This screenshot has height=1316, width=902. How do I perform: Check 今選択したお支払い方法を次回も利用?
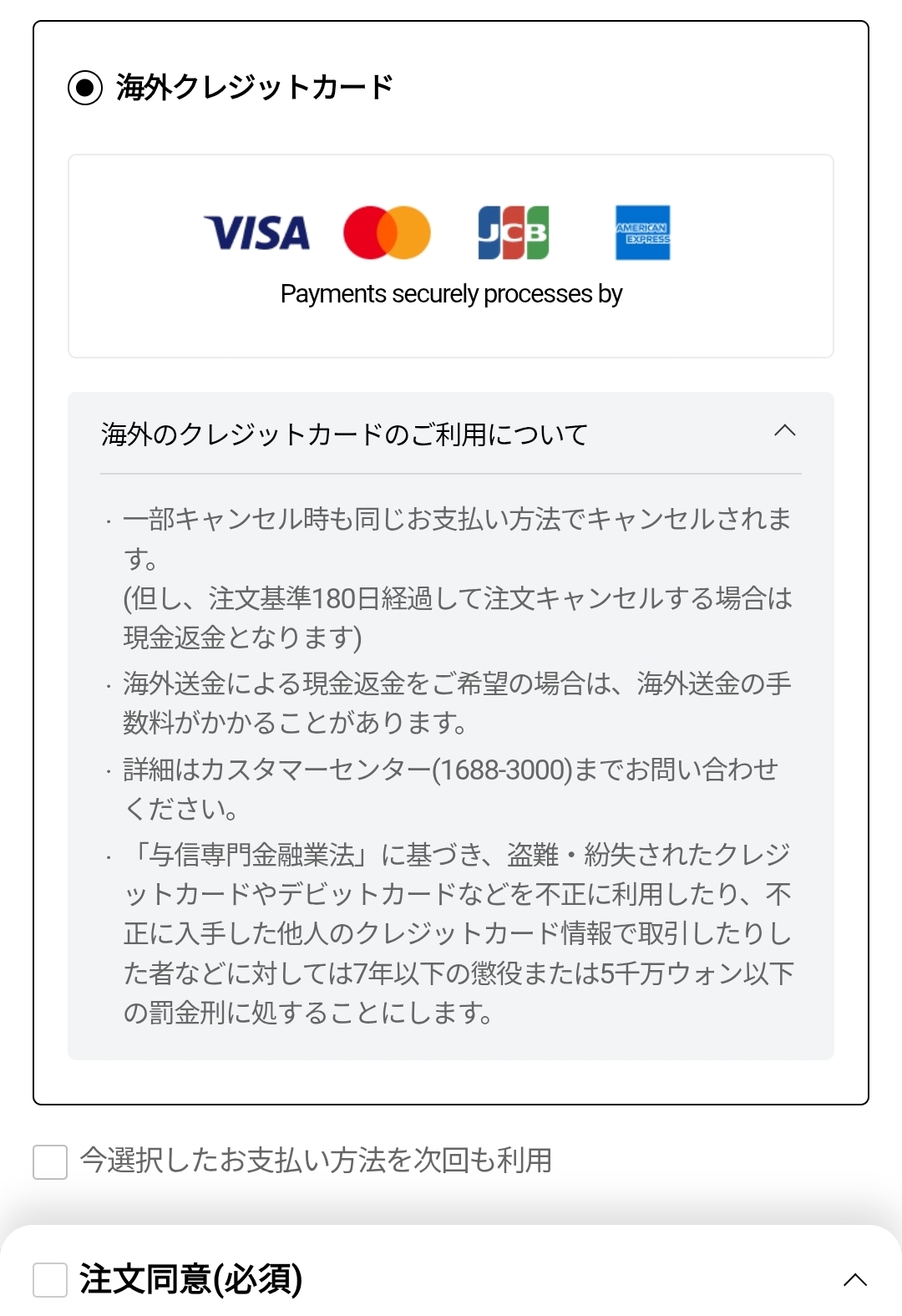[50, 1162]
